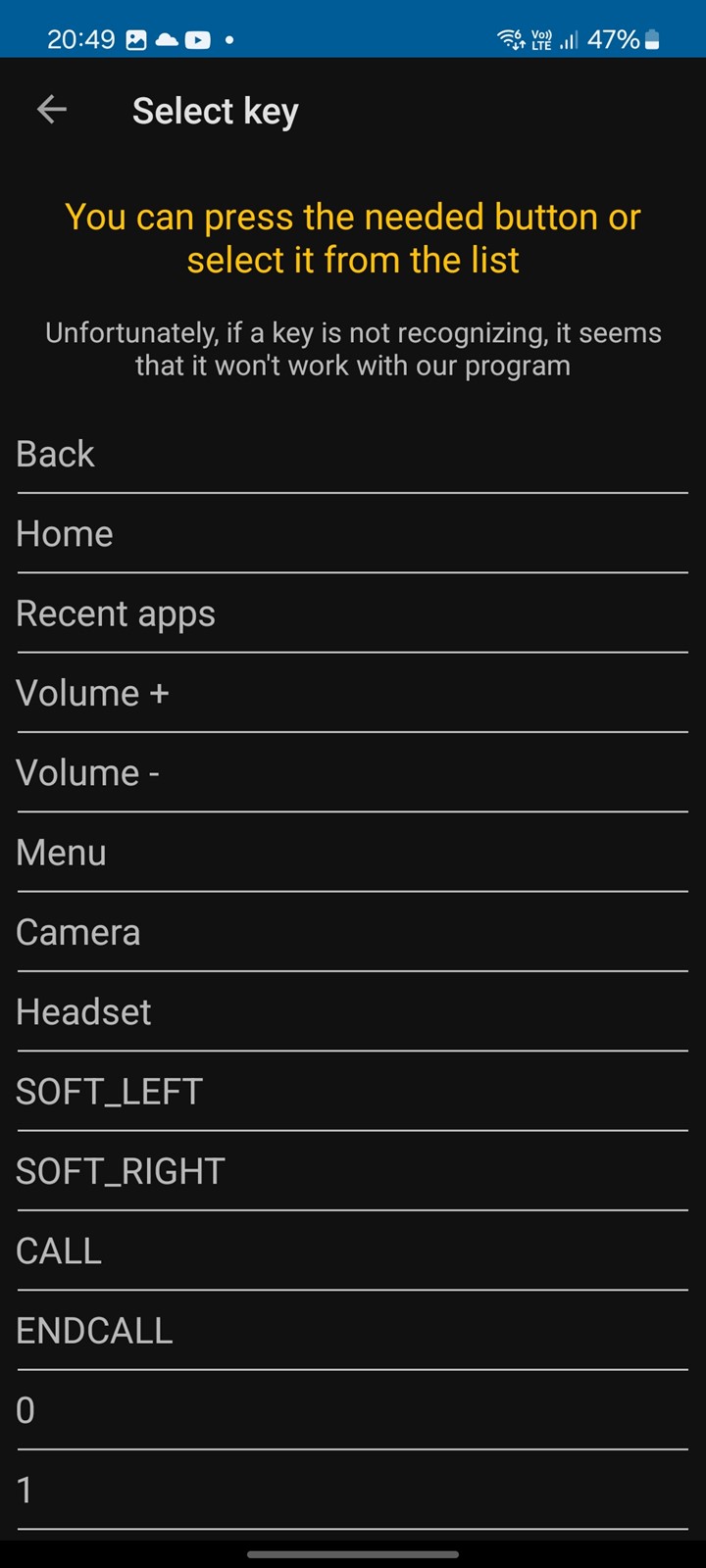Select the ENDCALL key
The height and width of the screenshot is (1568, 706).
[353, 1331]
